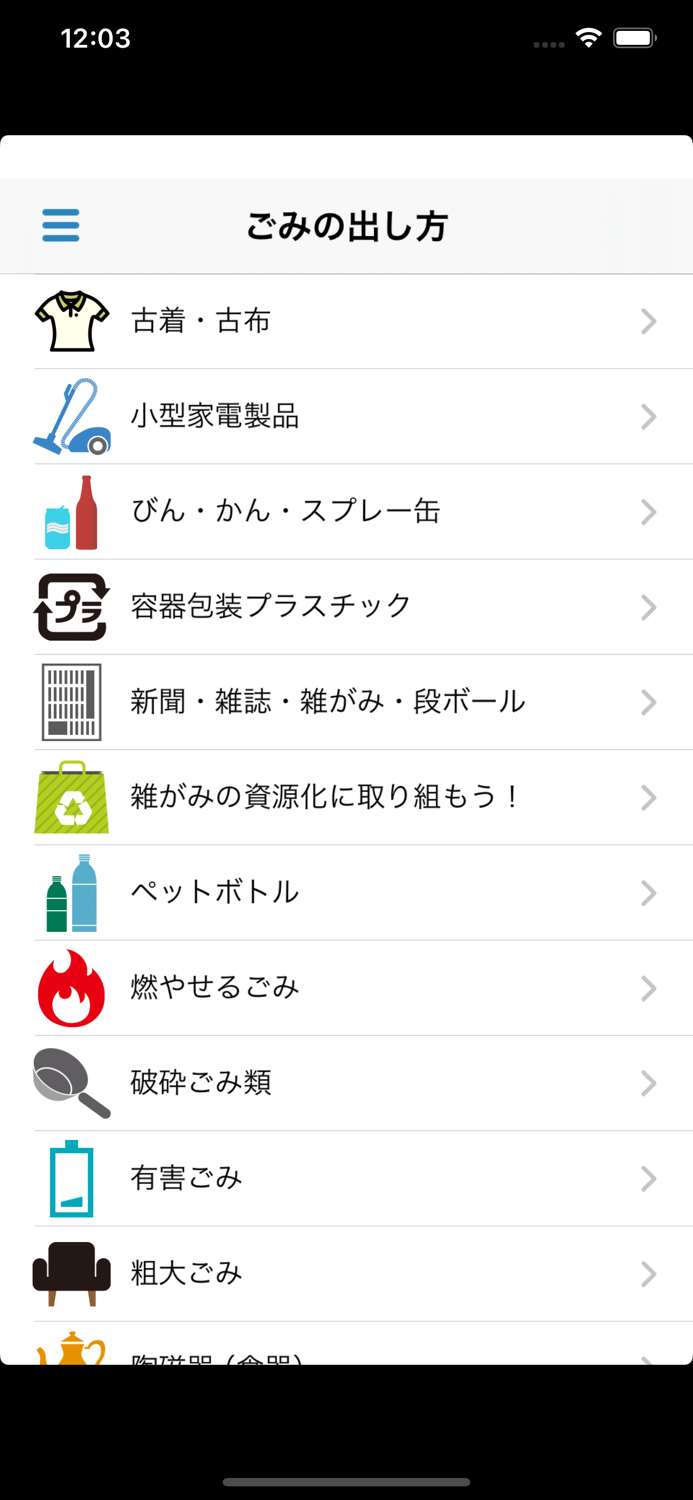Show 燃やせるごみ disposal rules
Image resolution: width=693 pixels, height=1500 pixels.
coord(346,988)
